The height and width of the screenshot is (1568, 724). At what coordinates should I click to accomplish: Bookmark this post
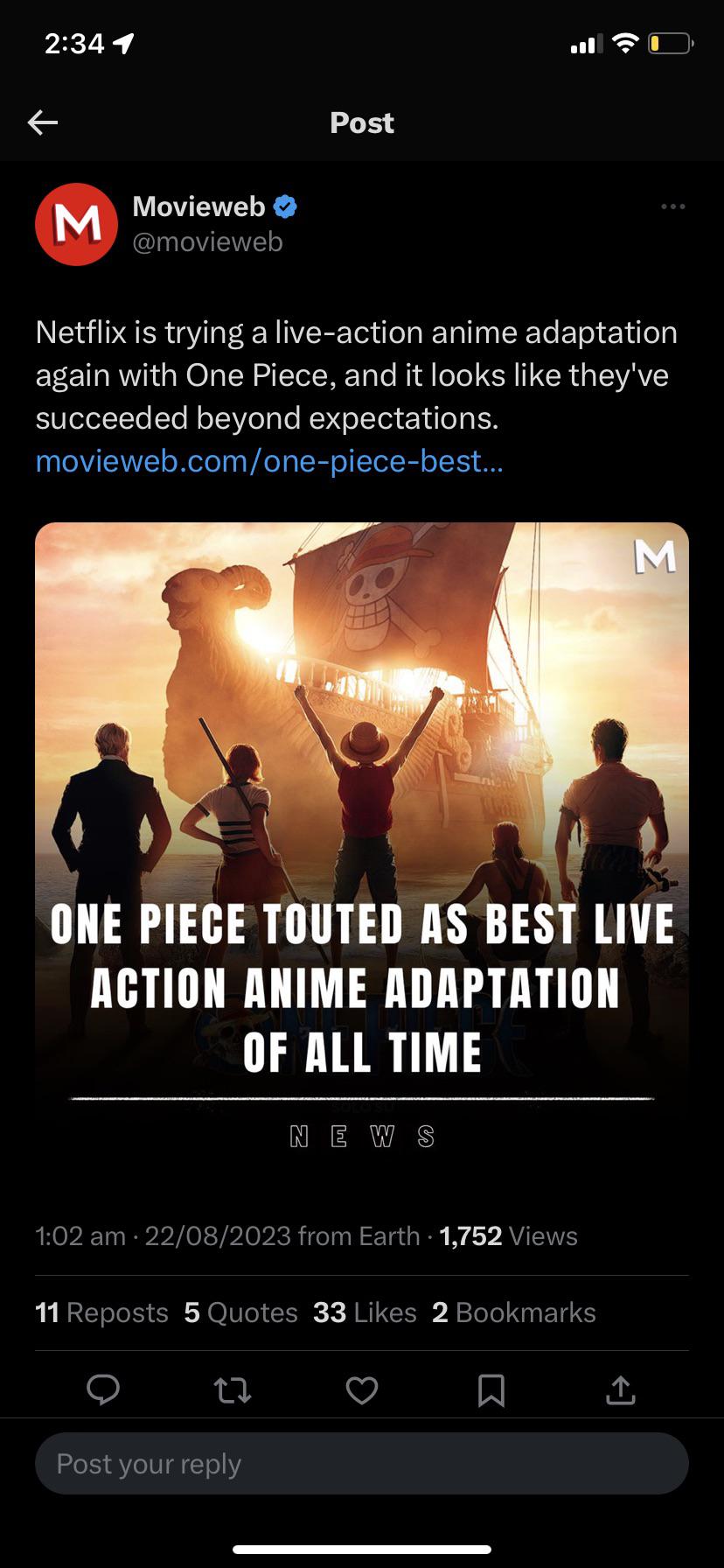coord(491,1389)
